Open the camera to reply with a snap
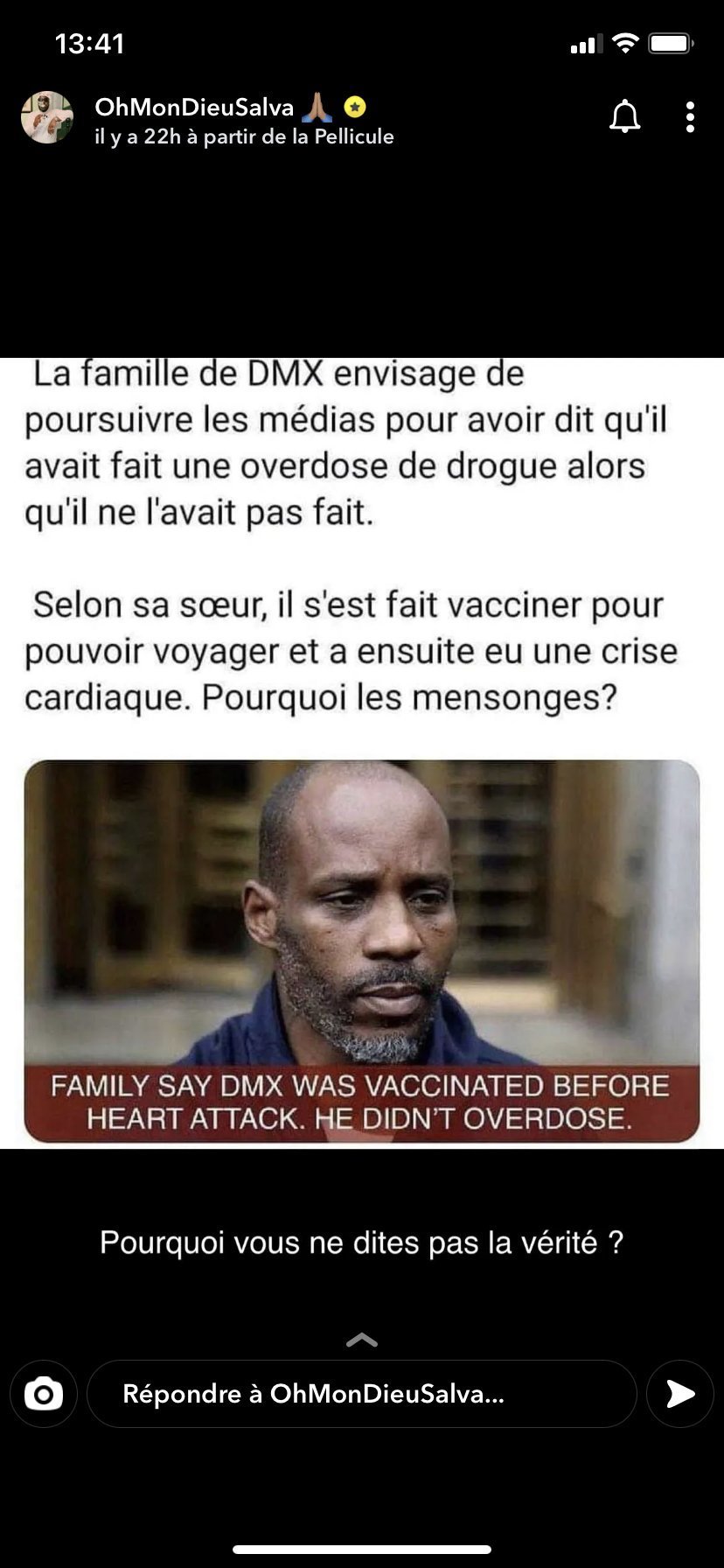This screenshot has width=724, height=1568. (x=44, y=1394)
